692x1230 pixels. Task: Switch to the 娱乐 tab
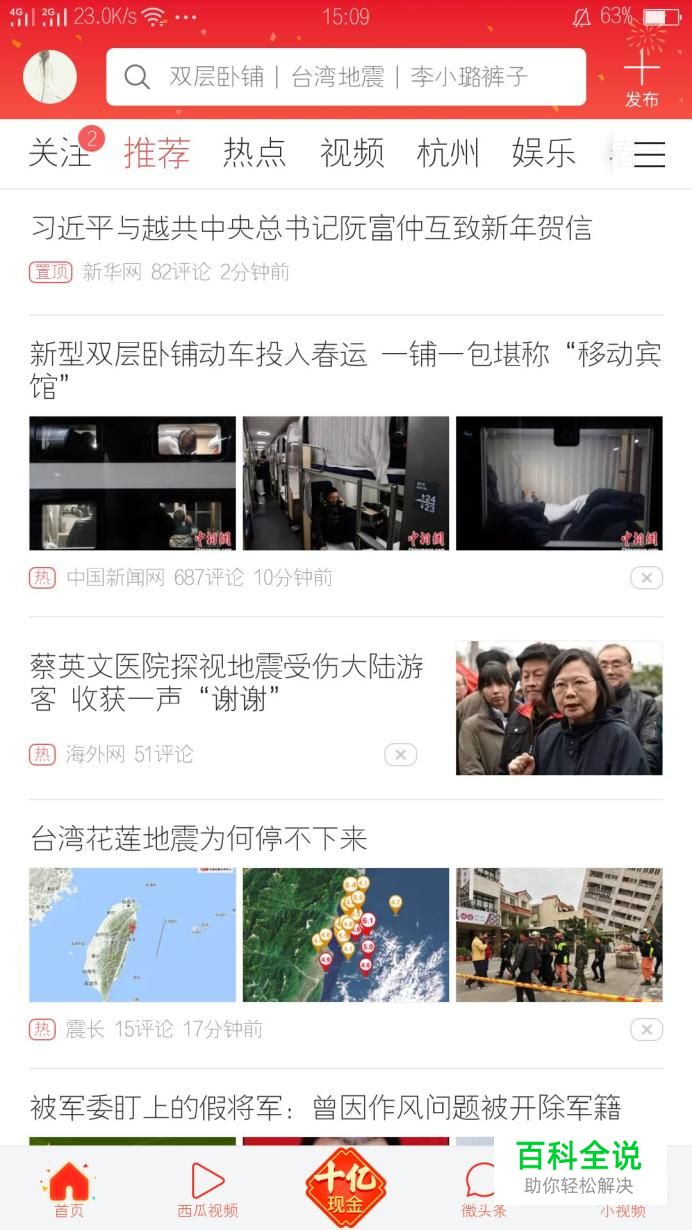pyautogui.click(x=544, y=153)
